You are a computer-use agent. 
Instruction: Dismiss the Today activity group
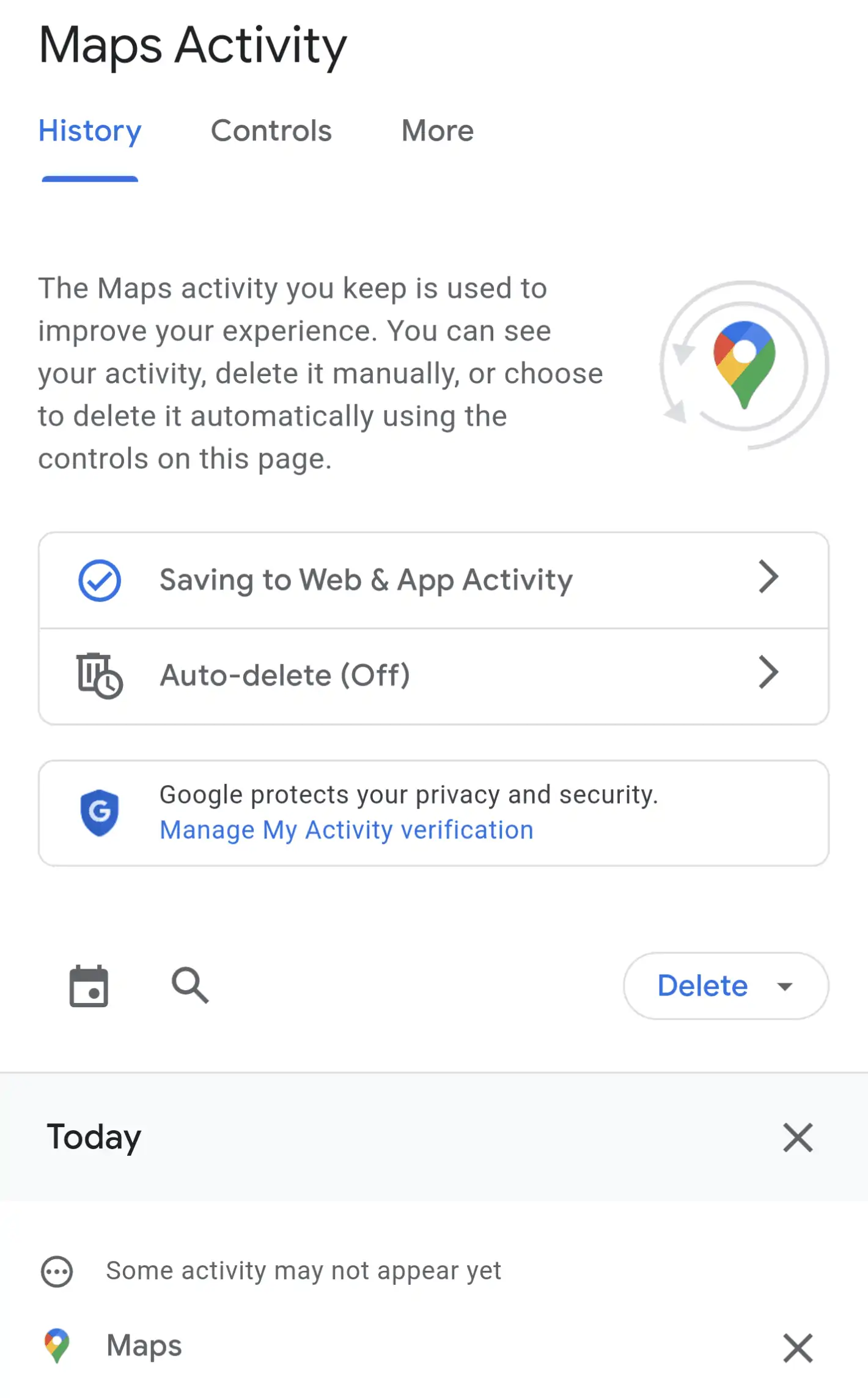(796, 1137)
